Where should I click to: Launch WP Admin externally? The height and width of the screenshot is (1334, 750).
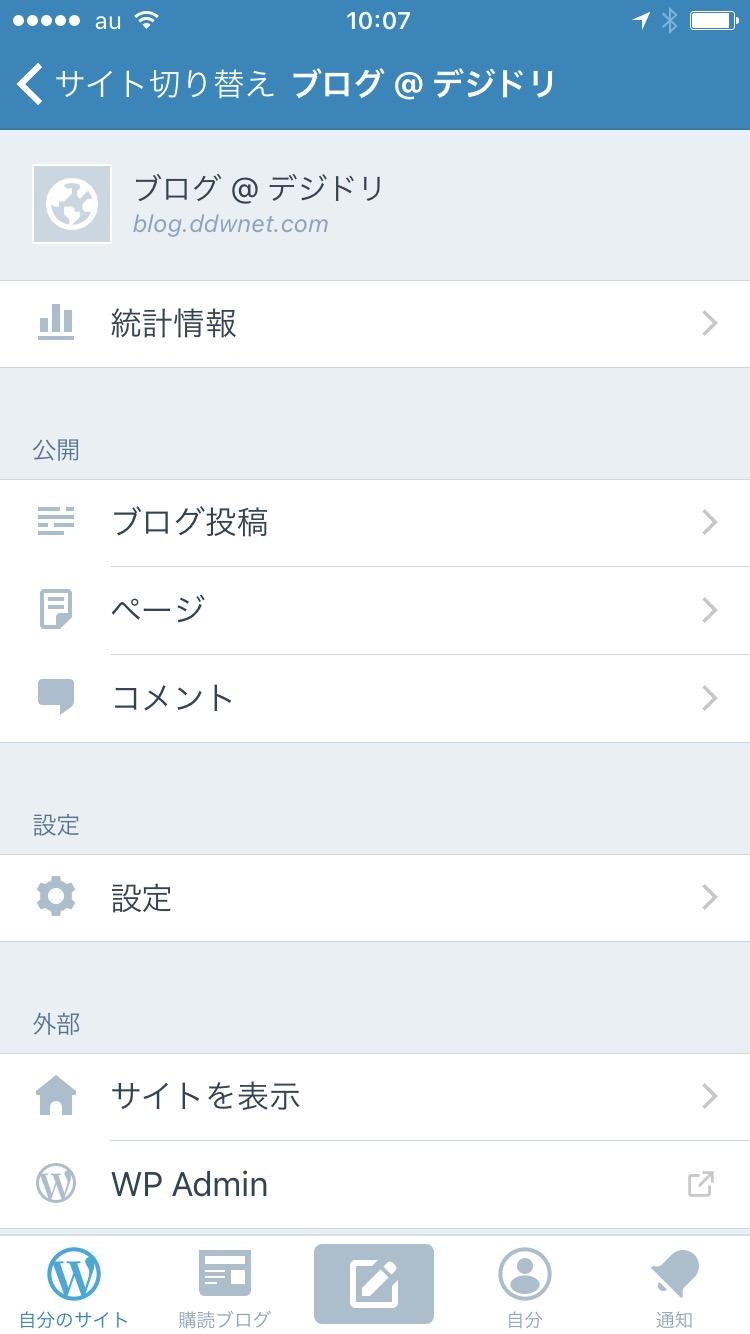[x=375, y=1185]
